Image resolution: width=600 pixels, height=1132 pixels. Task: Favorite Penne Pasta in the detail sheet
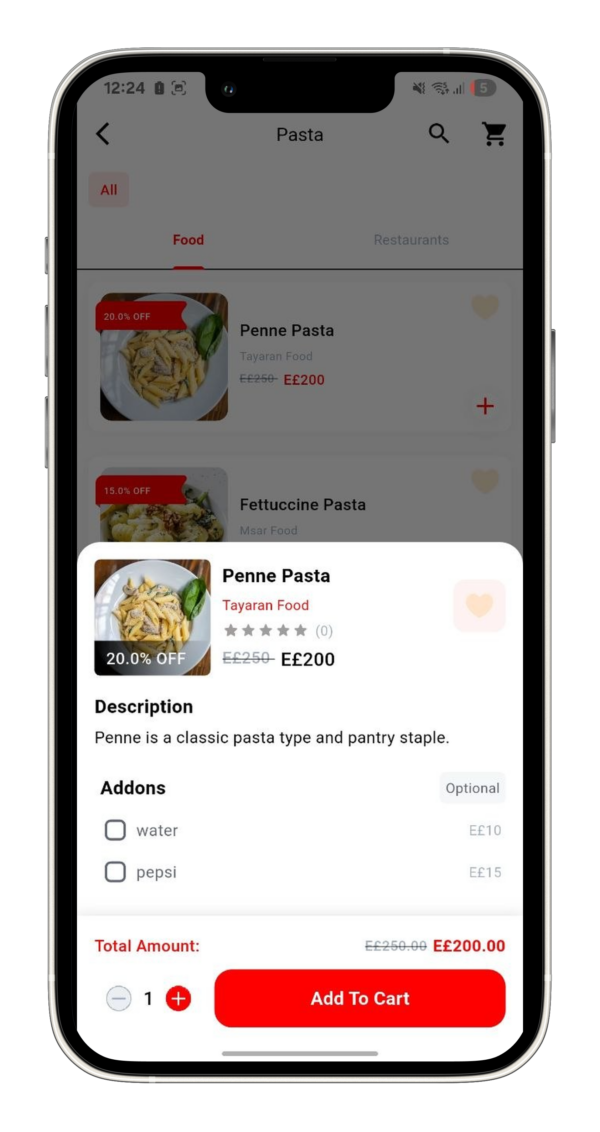479,606
